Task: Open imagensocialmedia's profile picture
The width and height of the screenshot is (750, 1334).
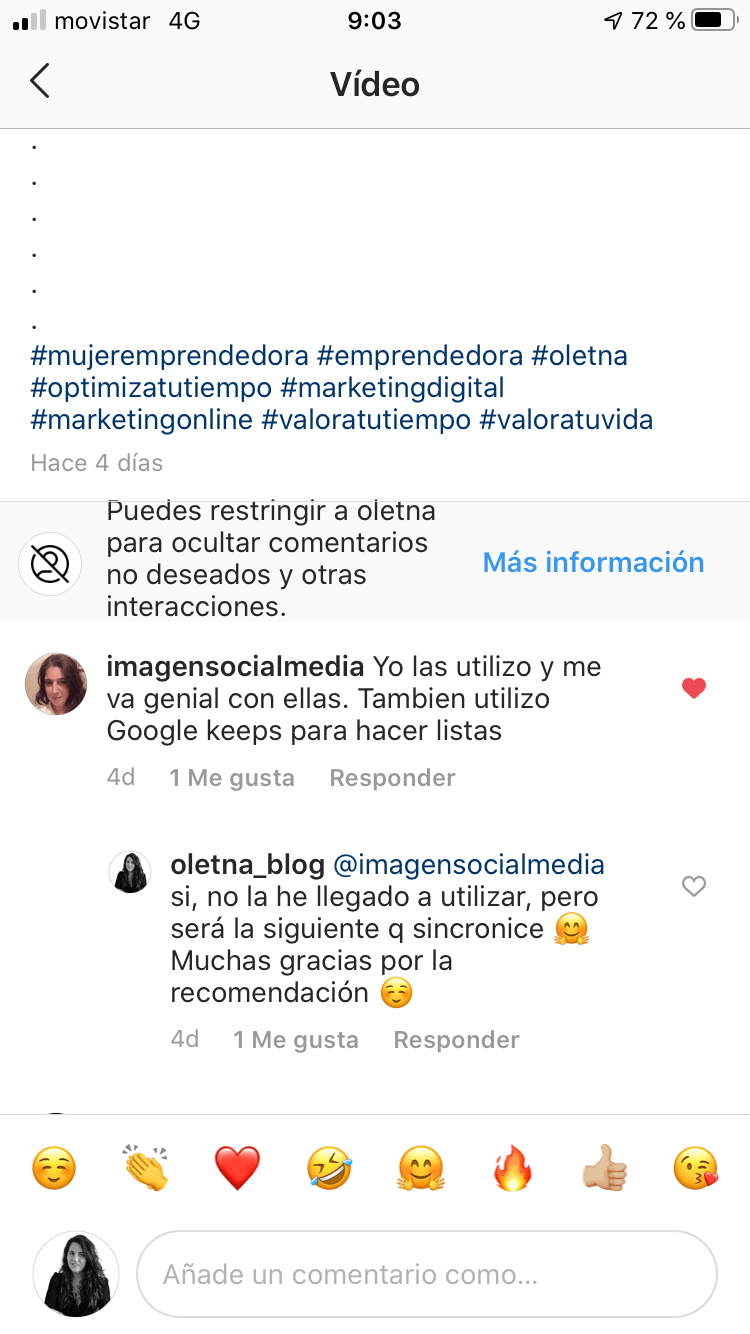Action: click(x=56, y=684)
